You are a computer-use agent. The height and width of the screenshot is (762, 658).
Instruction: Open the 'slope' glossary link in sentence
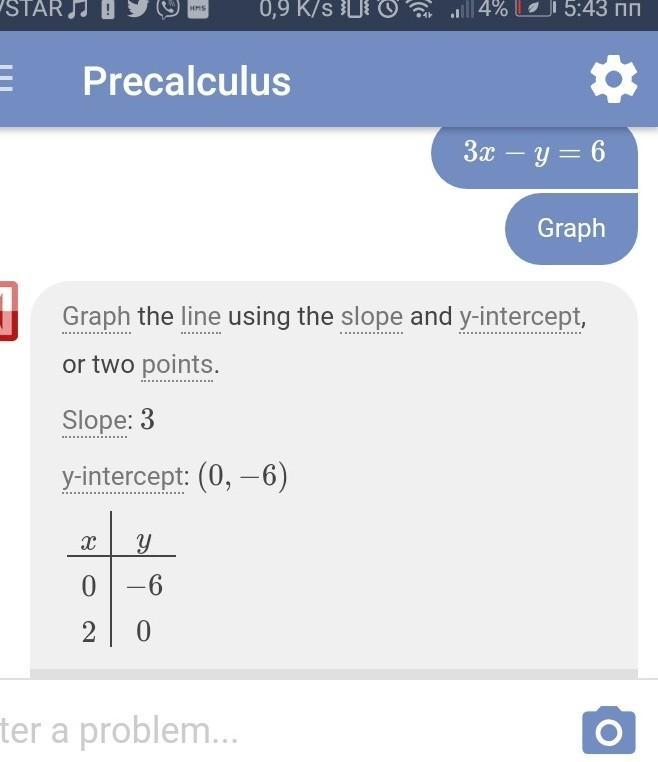(x=372, y=317)
